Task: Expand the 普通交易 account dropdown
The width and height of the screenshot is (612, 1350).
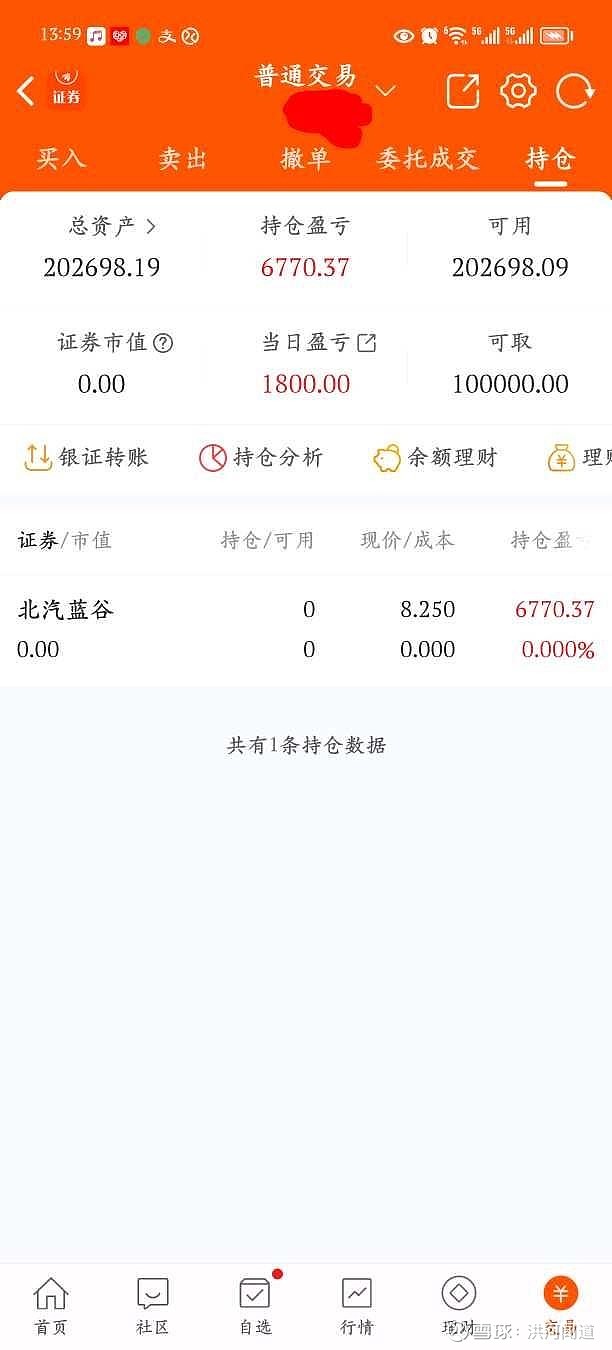Action: click(x=385, y=91)
